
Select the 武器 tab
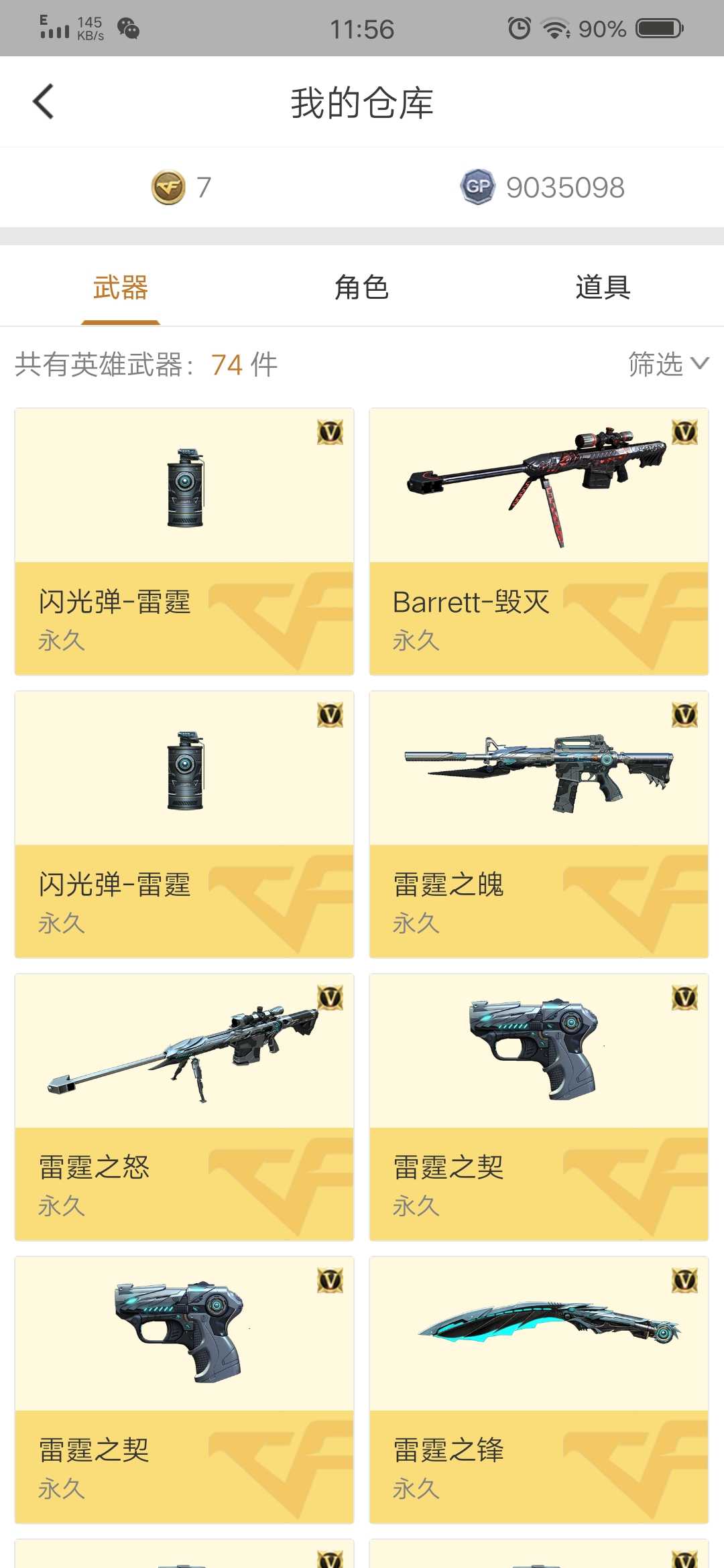(x=119, y=286)
